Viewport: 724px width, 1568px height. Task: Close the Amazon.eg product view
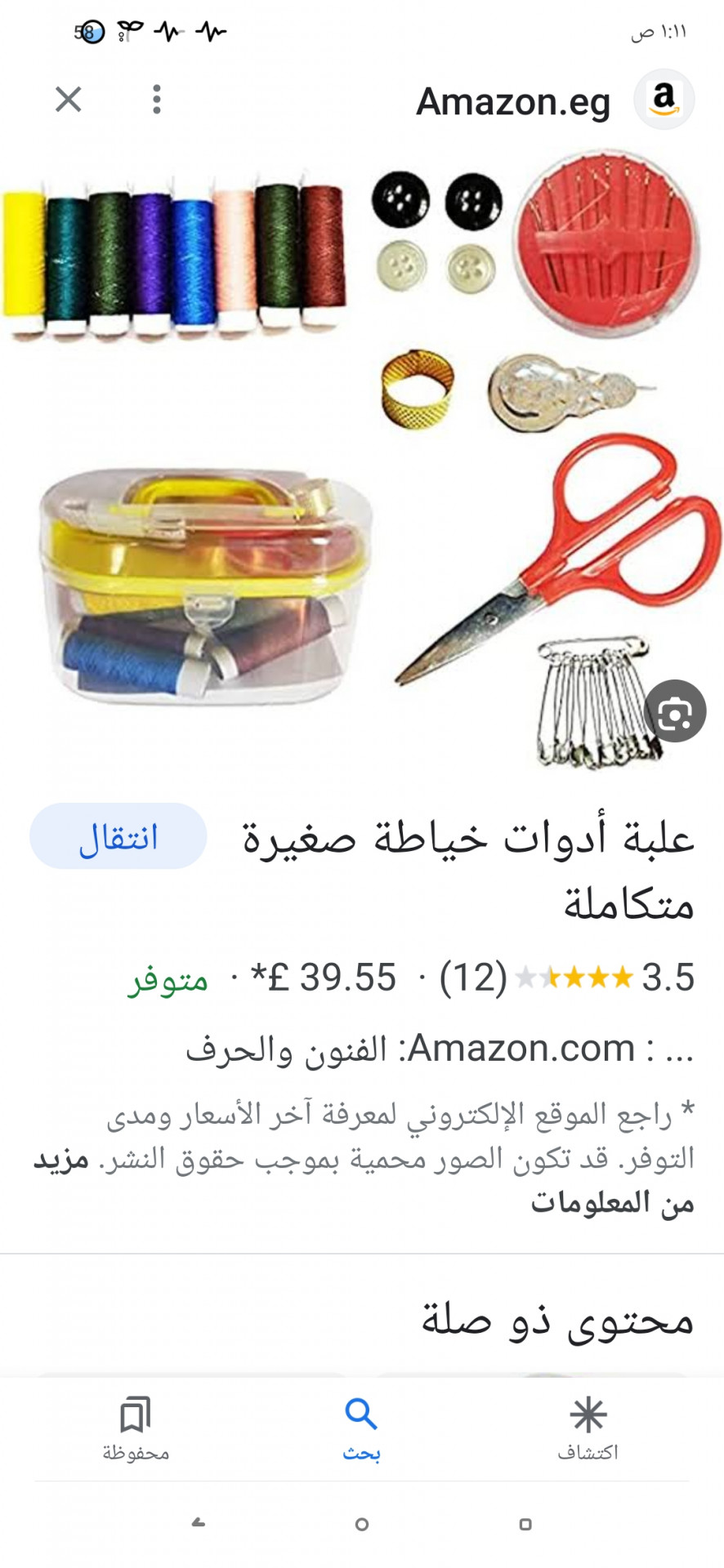pyautogui.click(x=68, y=100)
